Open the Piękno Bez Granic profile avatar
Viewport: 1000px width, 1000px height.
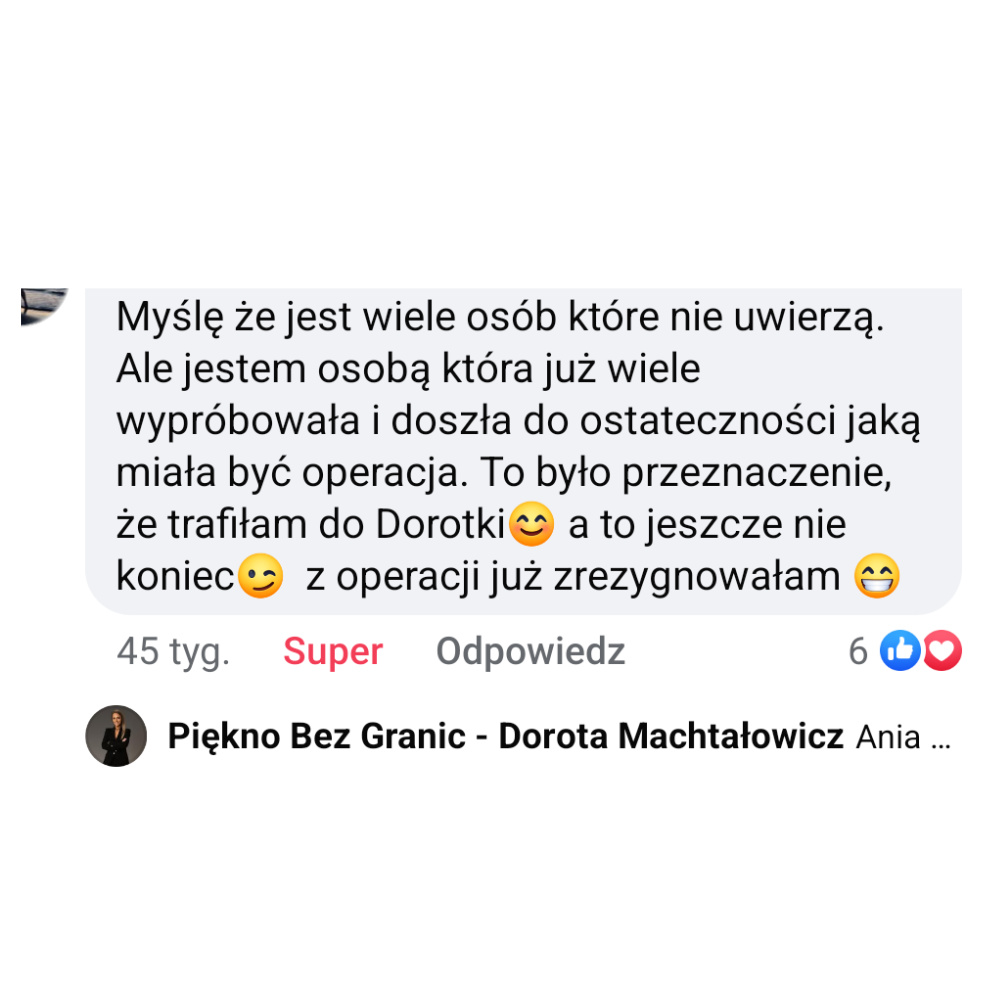tap(116, 737)
